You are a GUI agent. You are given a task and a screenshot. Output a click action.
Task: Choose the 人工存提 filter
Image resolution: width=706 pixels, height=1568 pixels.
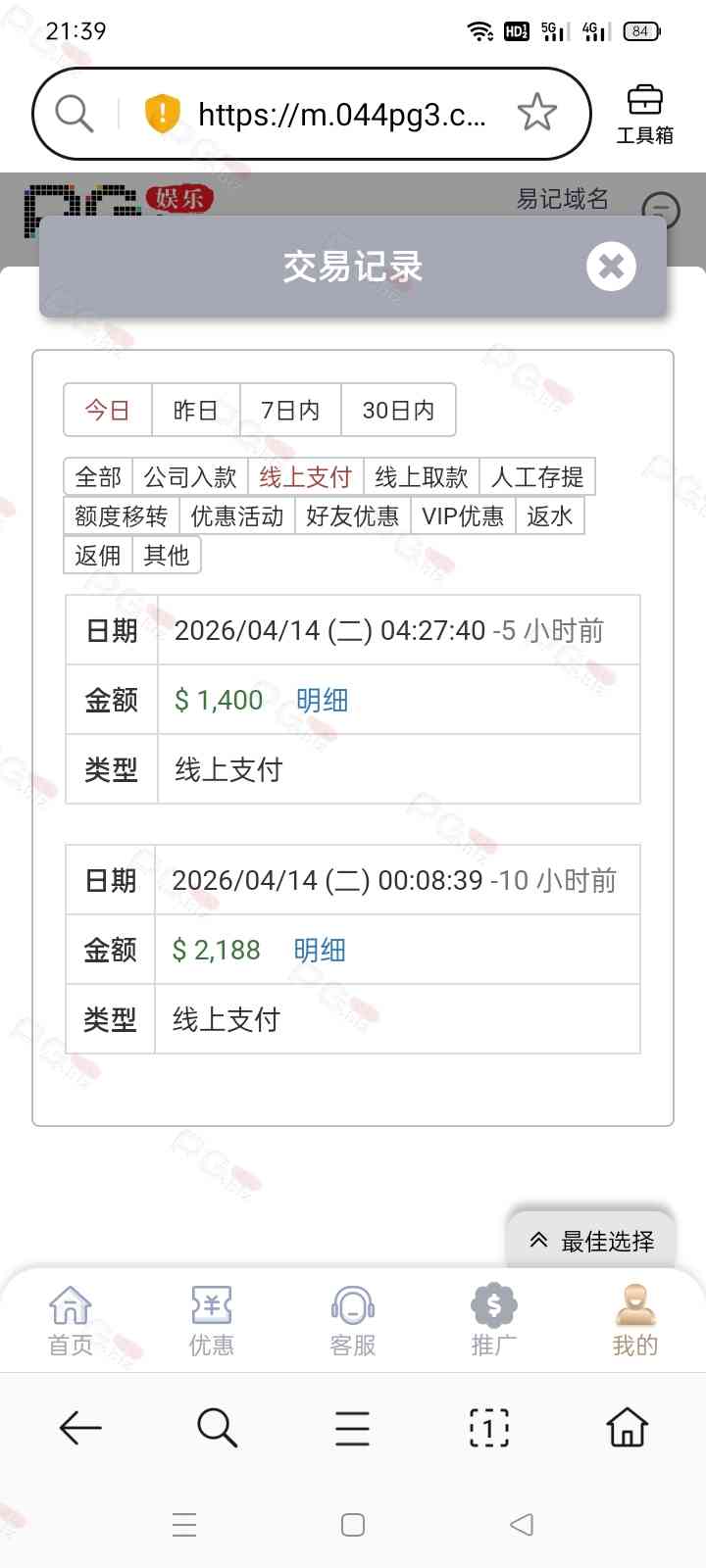click(x=537, y=477)
